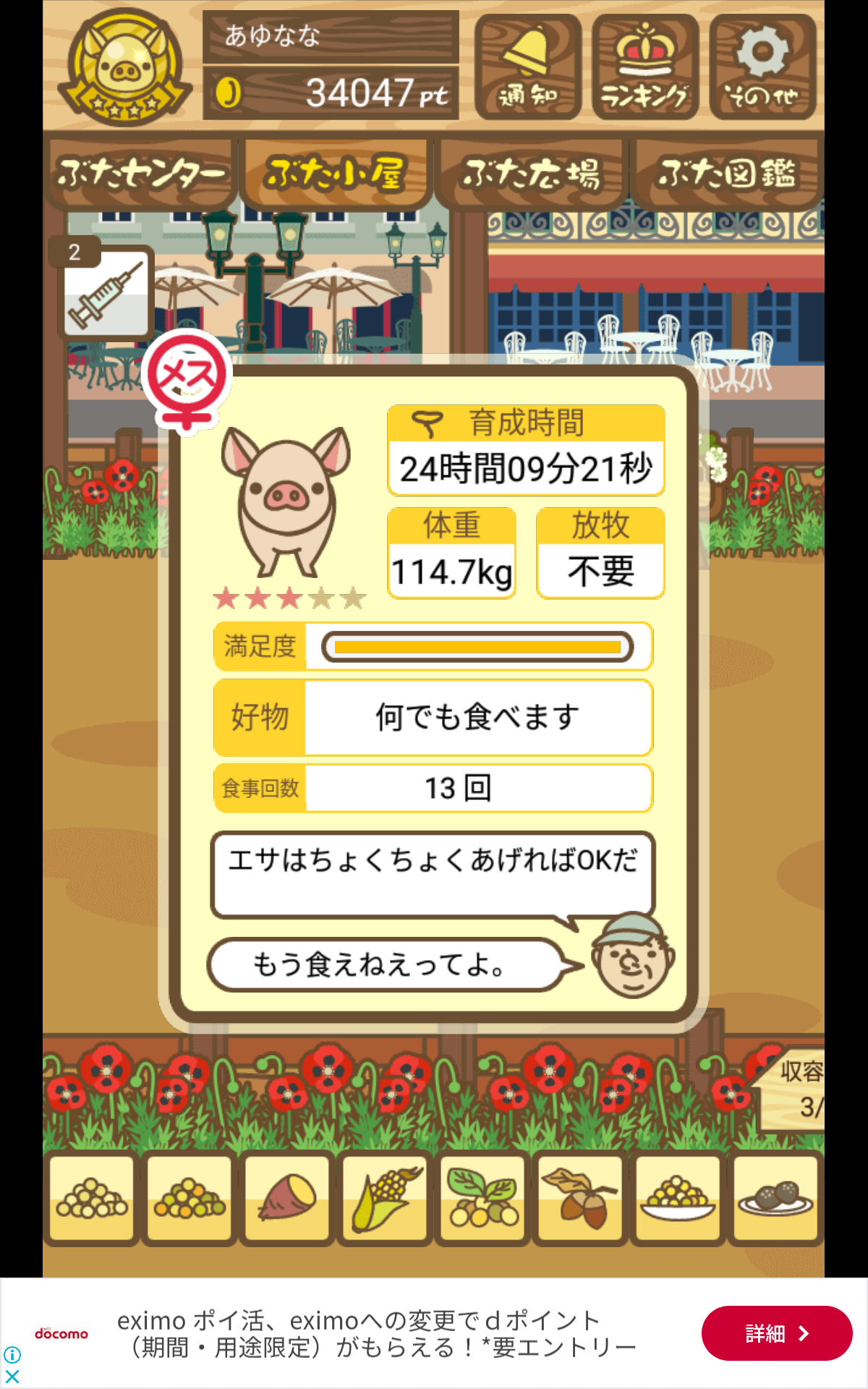The image size is (868, 1389).
Task: Select the bowl of yellow corn feed
Action: tap(678, 1198)
